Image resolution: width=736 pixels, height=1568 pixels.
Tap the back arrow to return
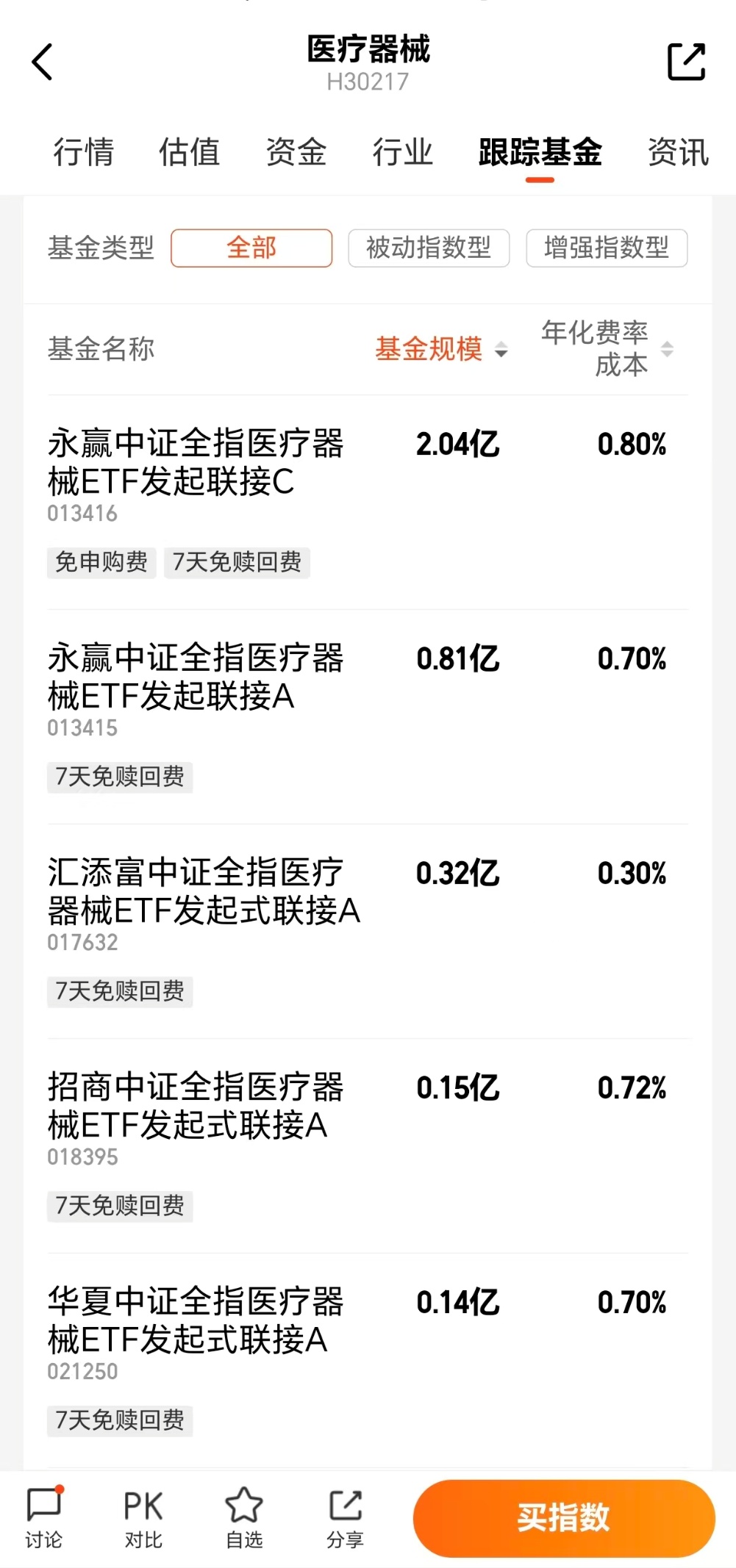(x=43, y=62)
